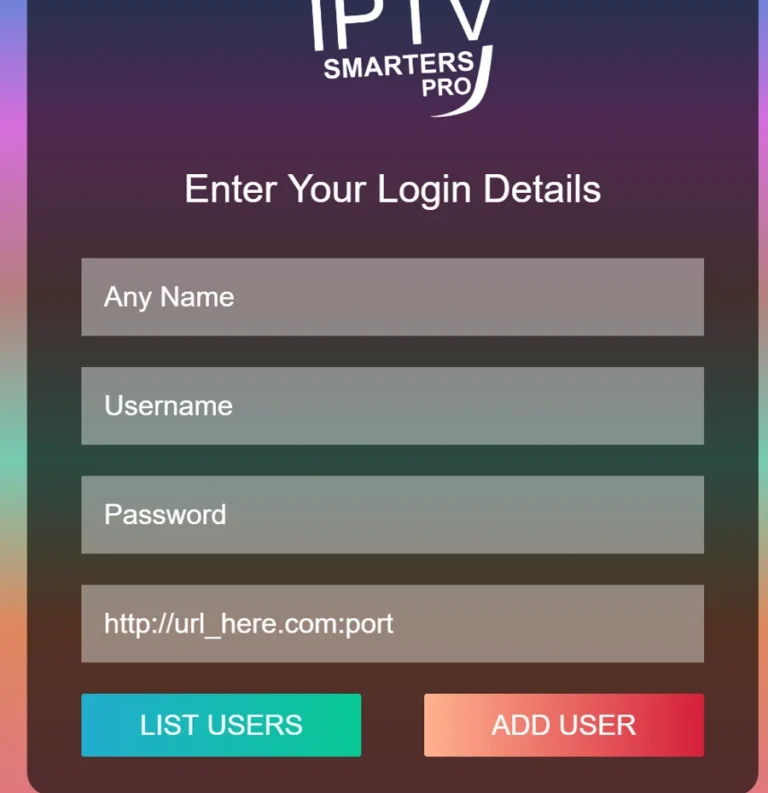Image resolution: width=768 pixels, height=793 pixels.
Task: Click the Password placeholder text
Action: pyautogui.click(x=163, y=515)
